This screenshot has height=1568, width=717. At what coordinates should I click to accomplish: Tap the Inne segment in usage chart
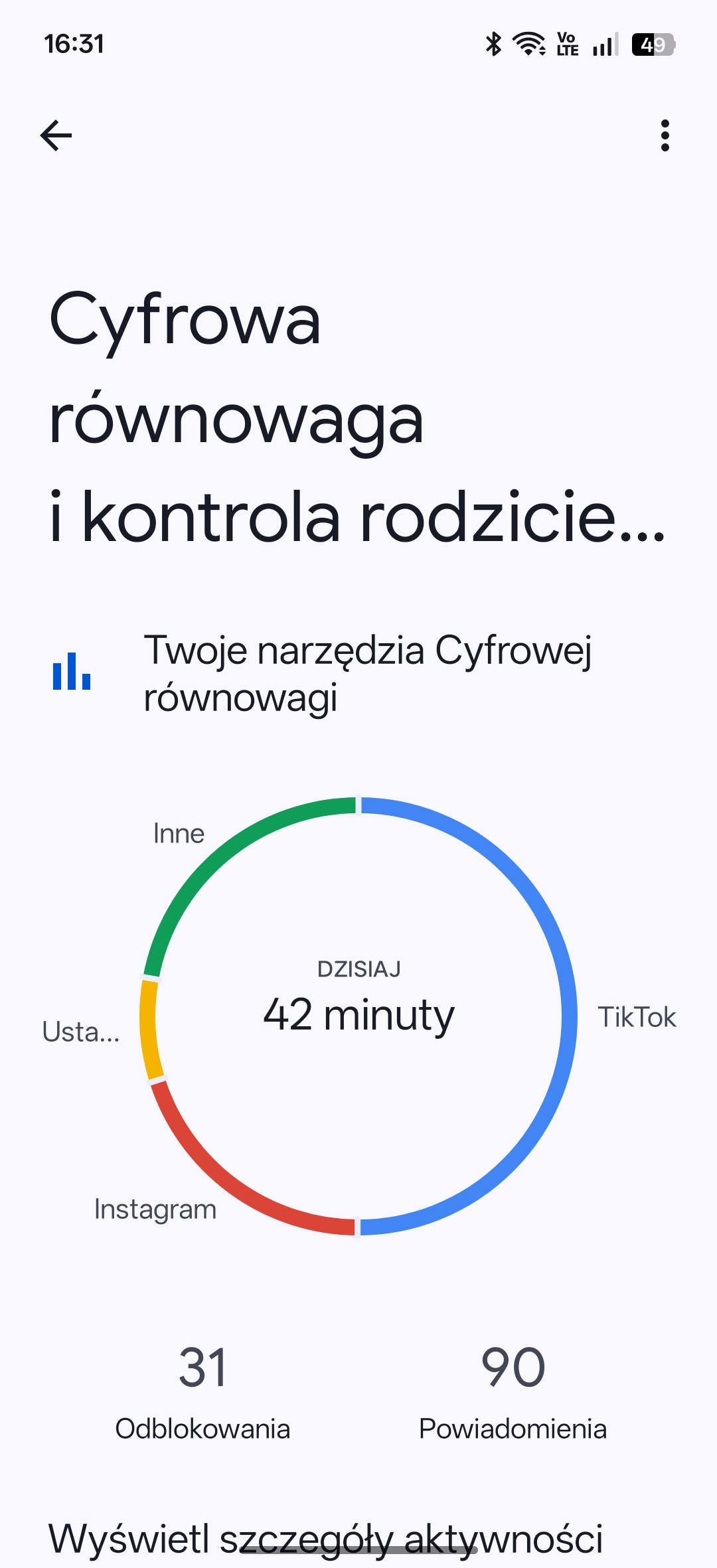pos(219,856)
